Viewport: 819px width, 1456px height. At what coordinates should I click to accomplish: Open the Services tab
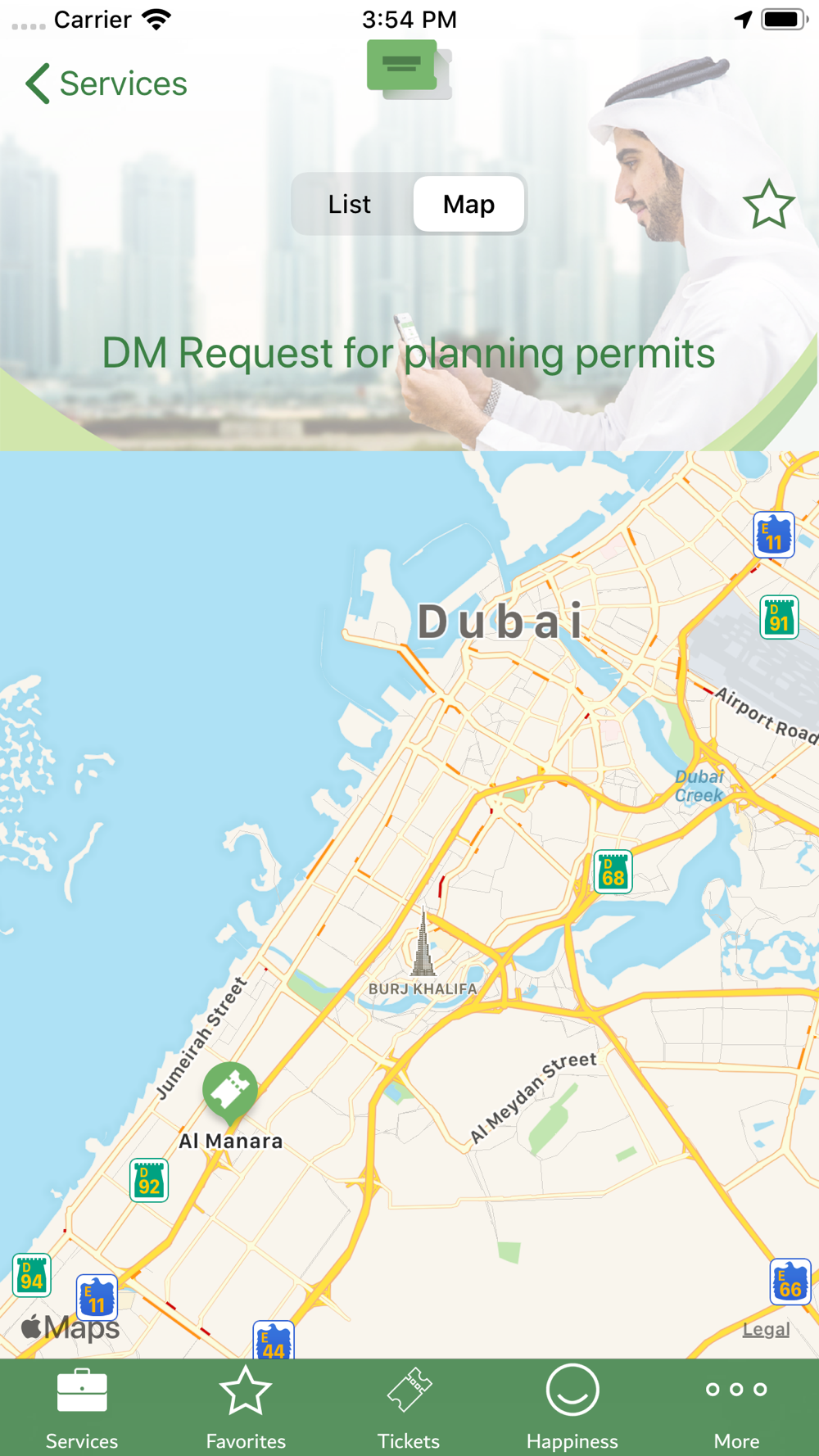click(82, 1409)
